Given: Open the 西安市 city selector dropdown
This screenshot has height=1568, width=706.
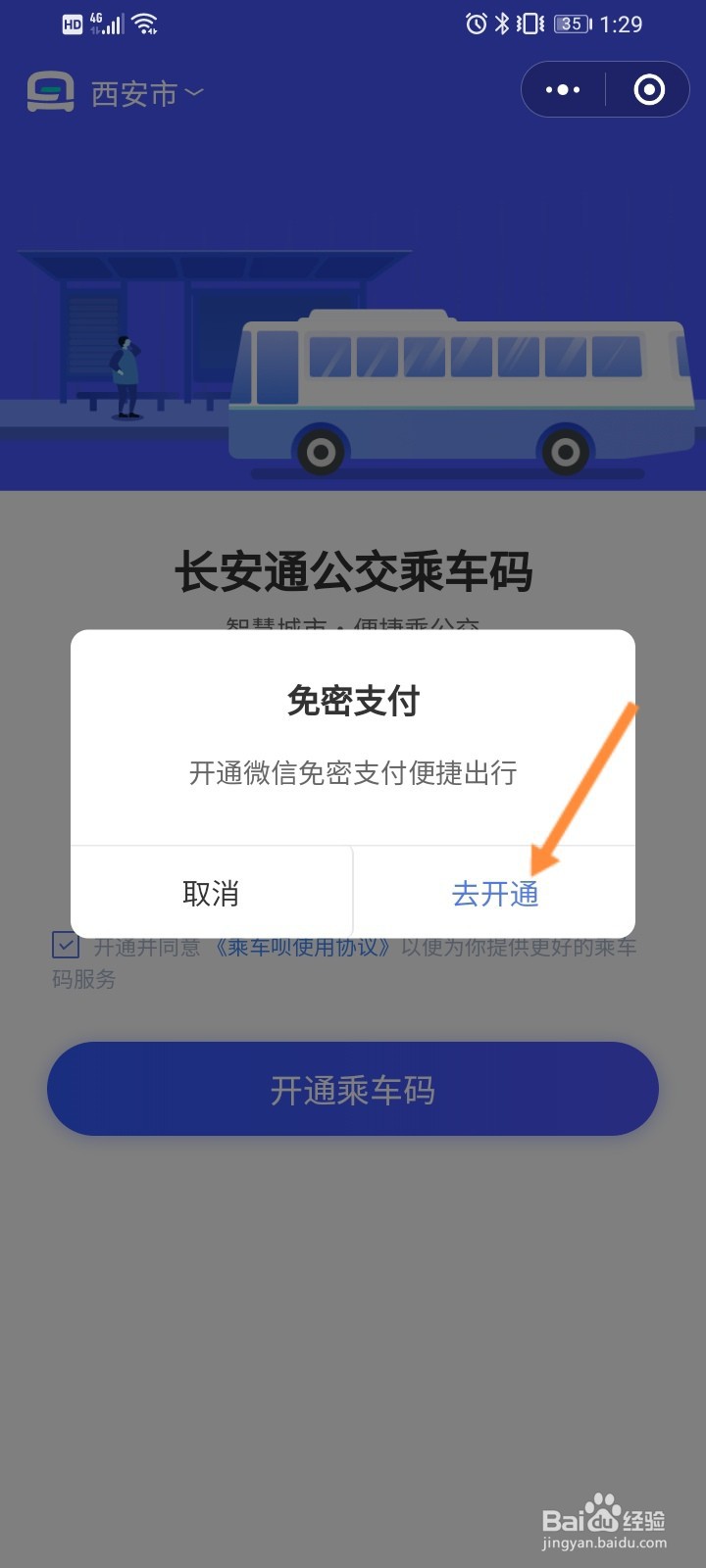Looking at the screenshot, I should tap(135, 92).
